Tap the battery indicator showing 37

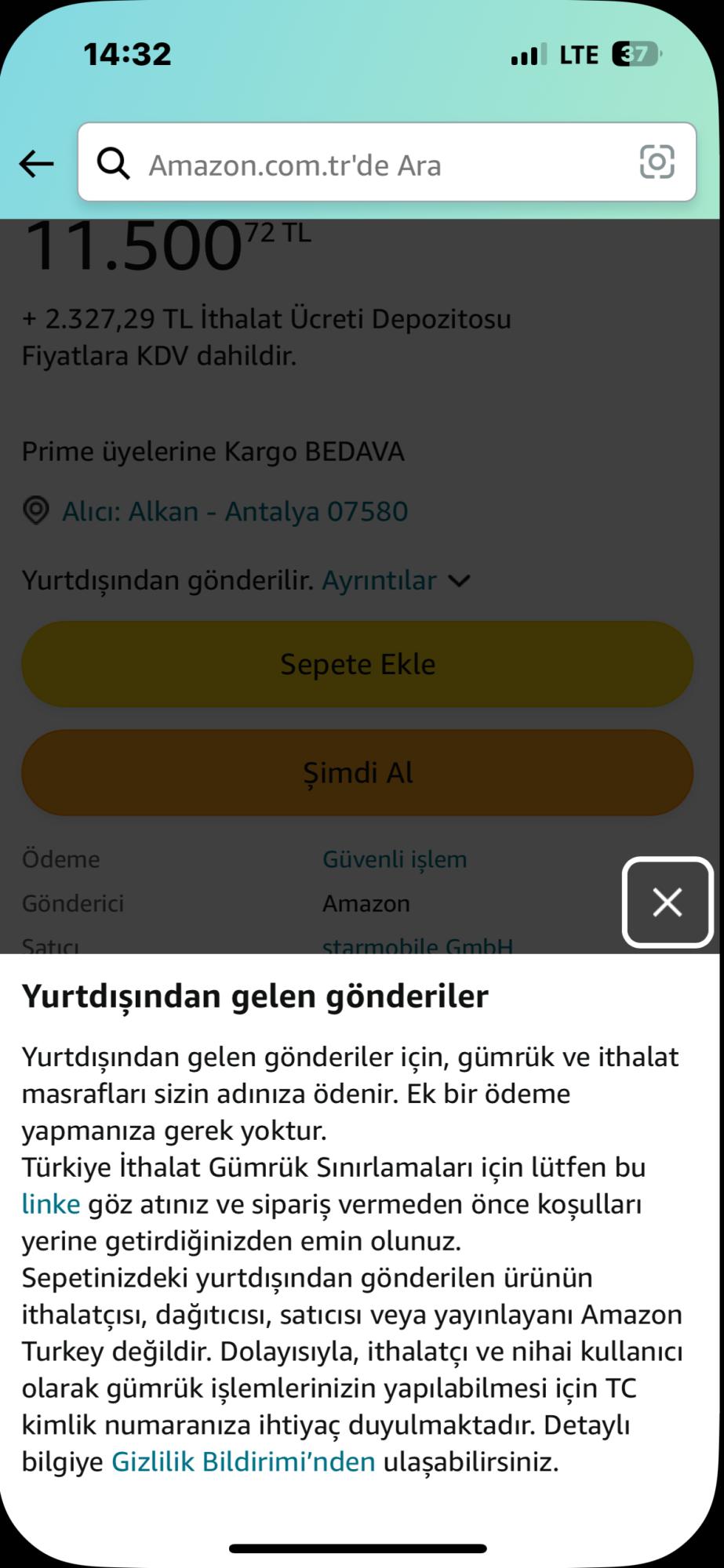click(635, 54)
